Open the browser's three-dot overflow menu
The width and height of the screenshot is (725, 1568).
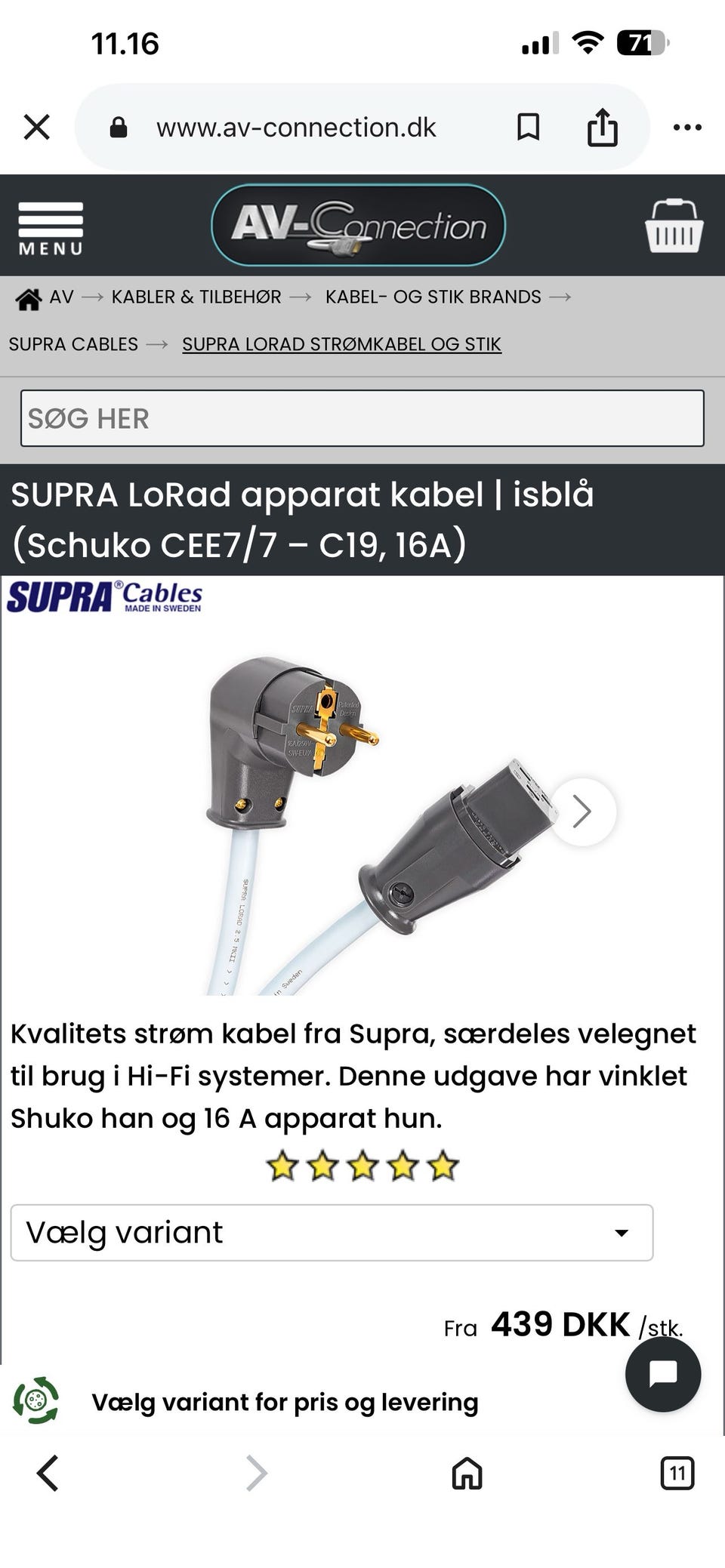[687, 127]
